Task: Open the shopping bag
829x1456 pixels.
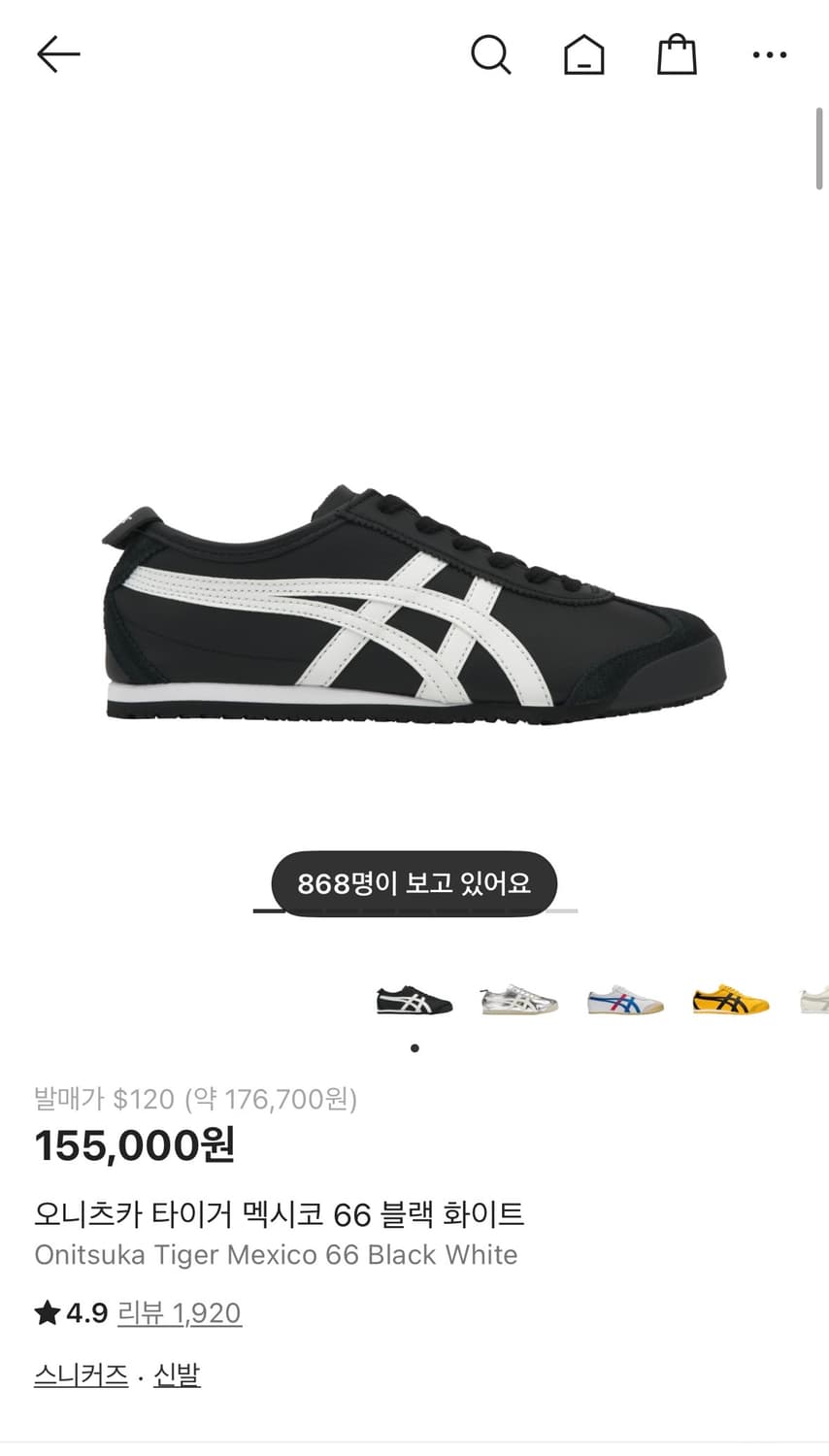Action: [x=678, y=53]
